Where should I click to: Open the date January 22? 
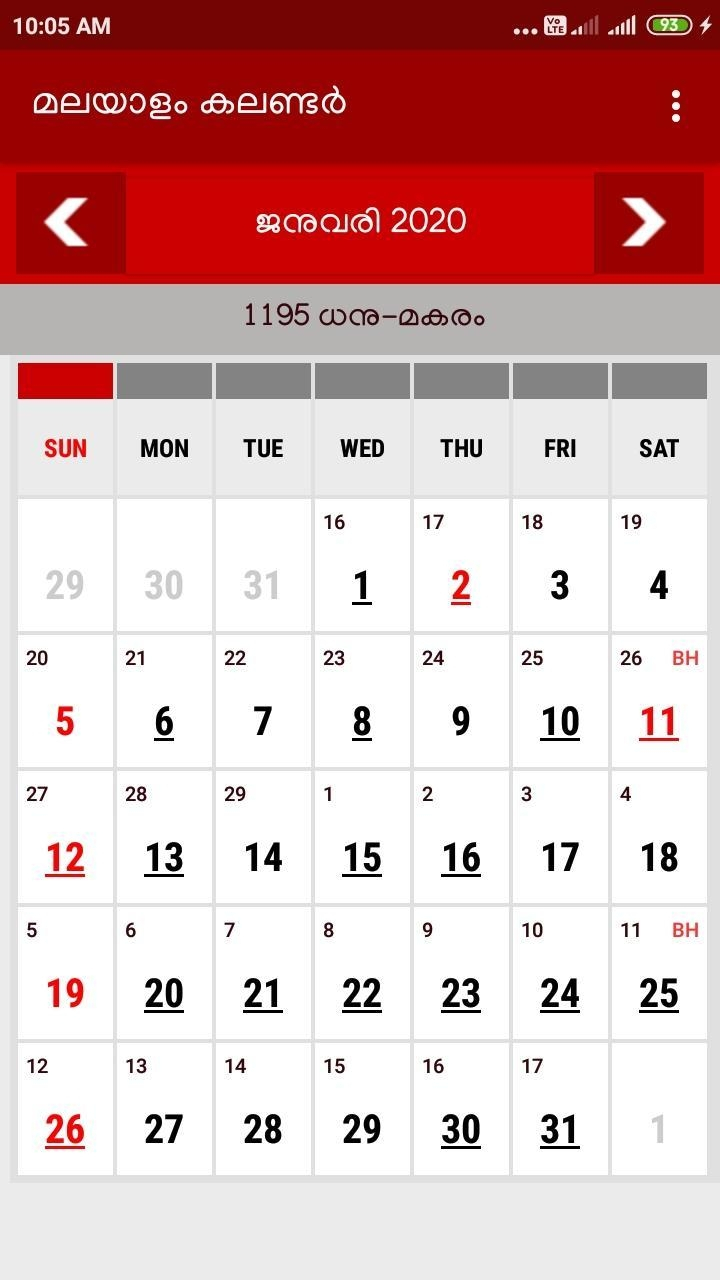point(362,974)
